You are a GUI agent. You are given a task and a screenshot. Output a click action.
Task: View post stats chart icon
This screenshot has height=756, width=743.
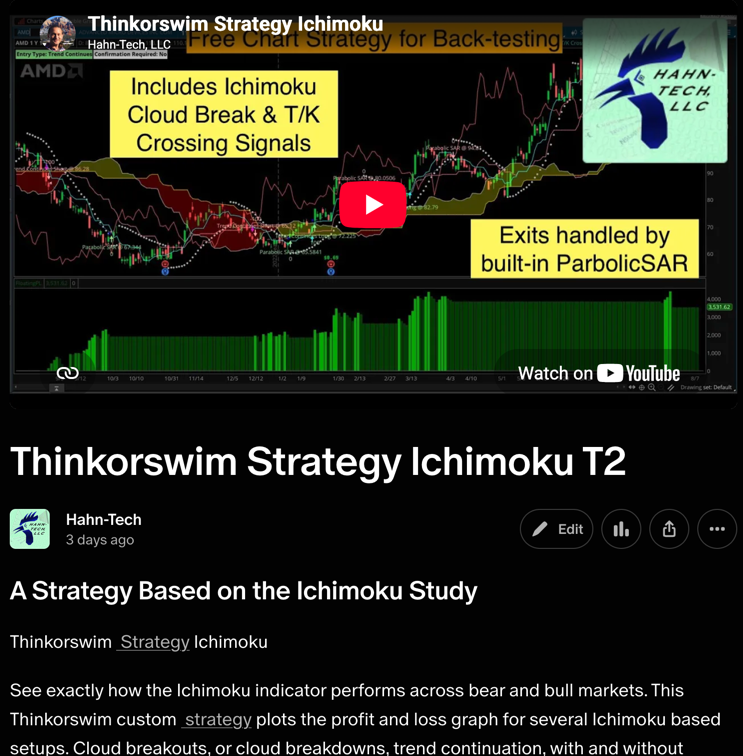coord(621,529)
